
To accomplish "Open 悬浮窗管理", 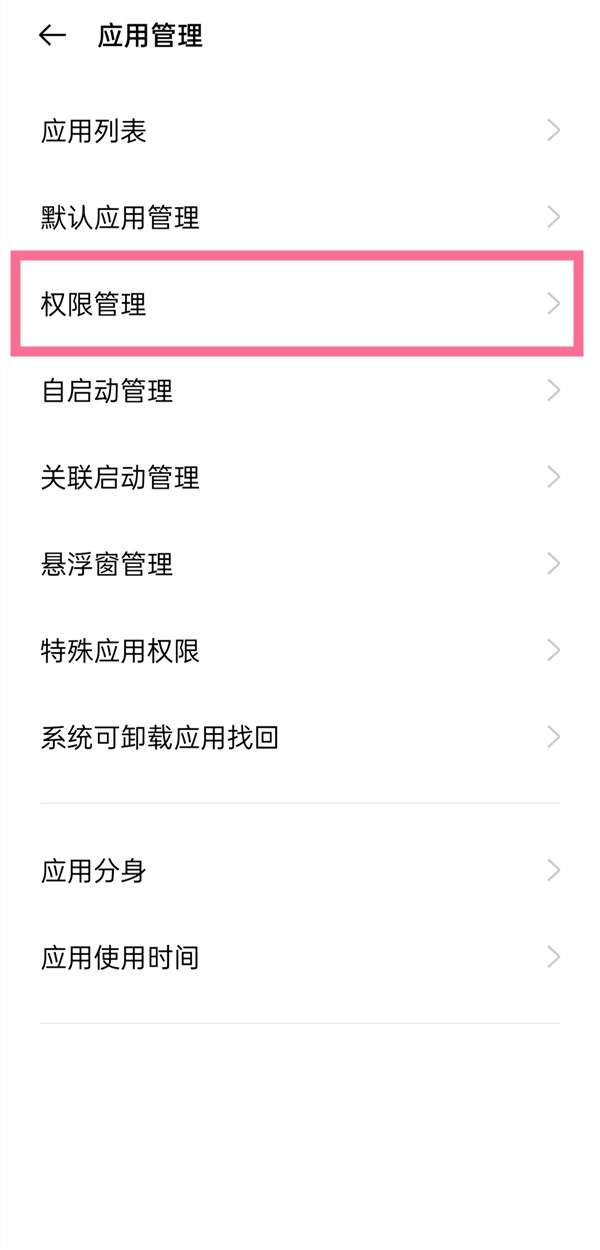I will pyautogui.click(x=300, y=564).
